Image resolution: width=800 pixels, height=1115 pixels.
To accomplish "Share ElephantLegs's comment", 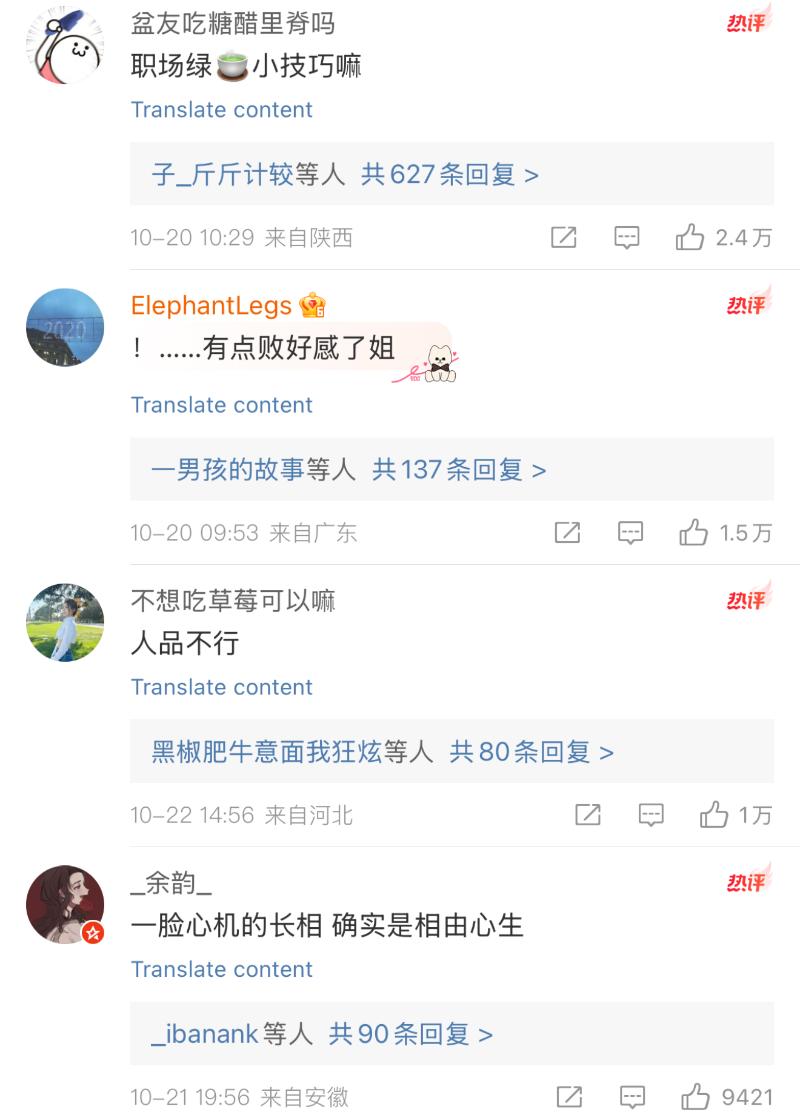I will pos(567,533).
